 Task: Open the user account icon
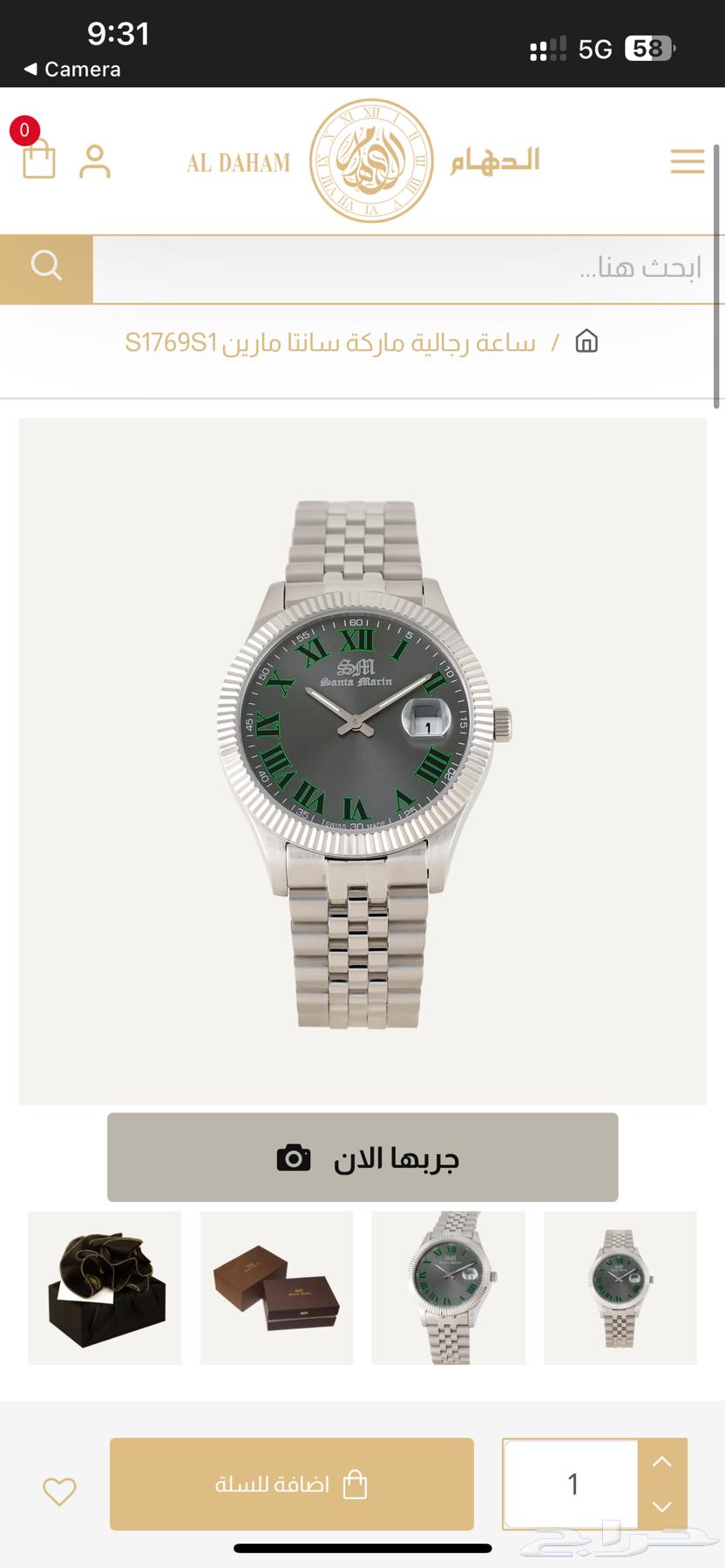tap(95, 161)
